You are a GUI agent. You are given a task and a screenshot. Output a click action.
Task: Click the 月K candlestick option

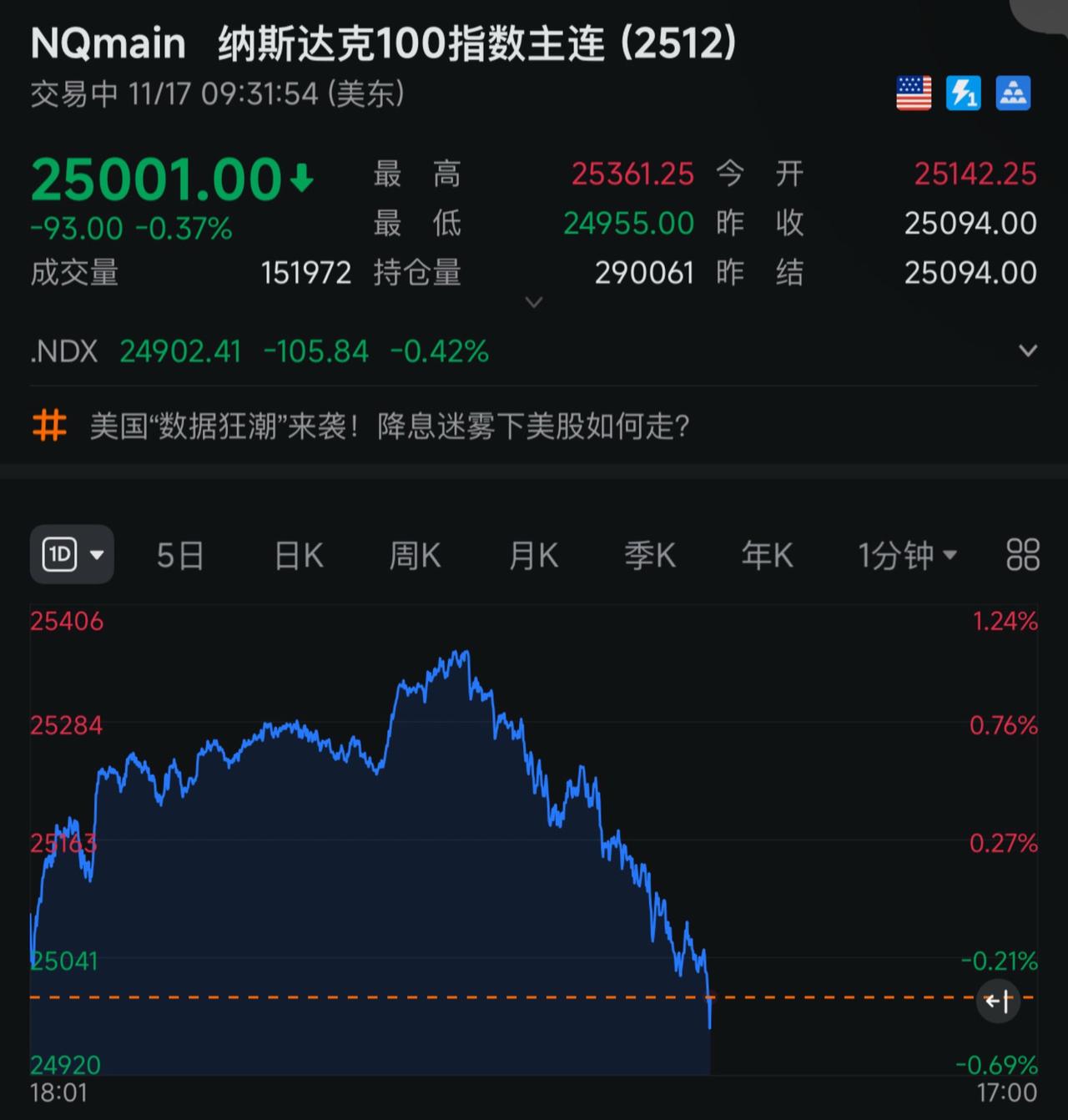532,555
